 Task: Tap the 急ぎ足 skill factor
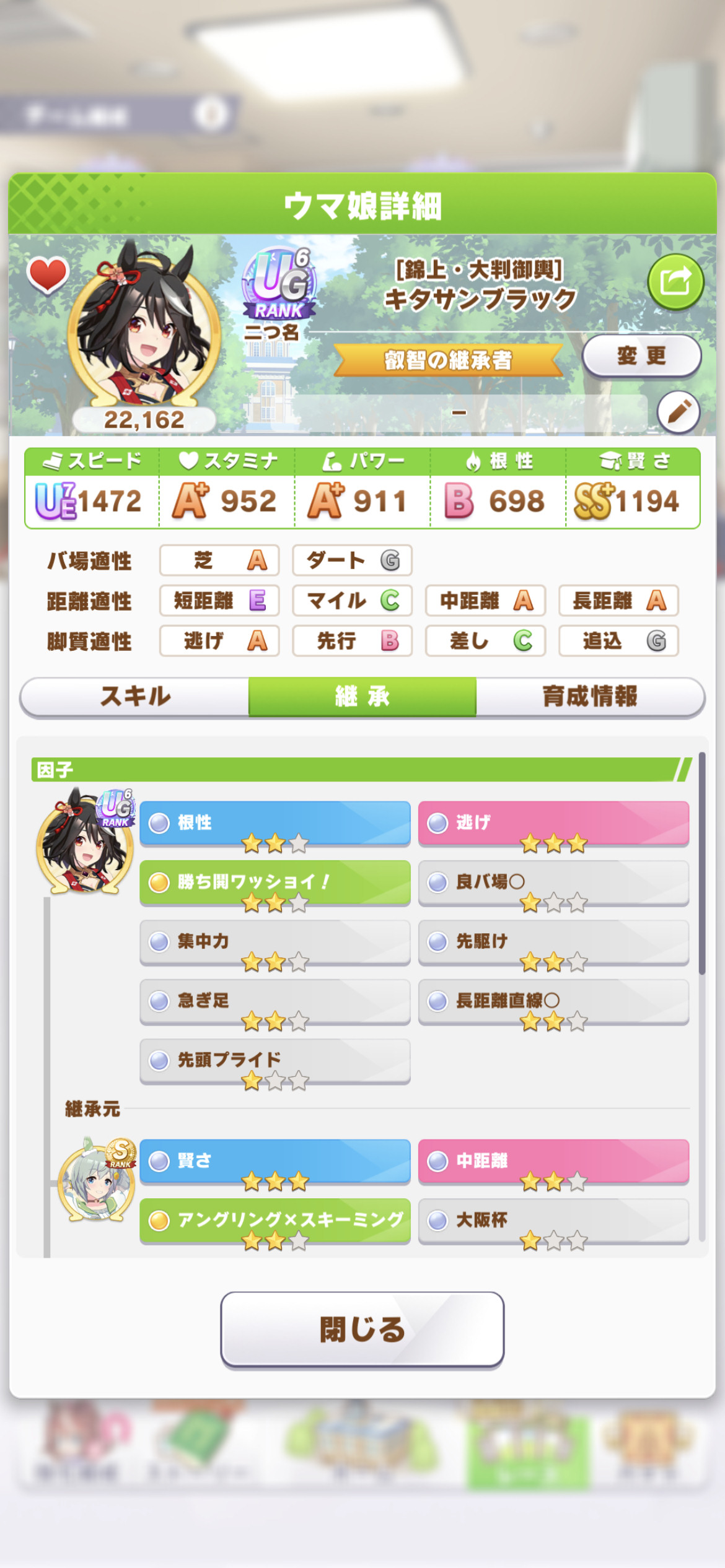tap(275, 1001)
